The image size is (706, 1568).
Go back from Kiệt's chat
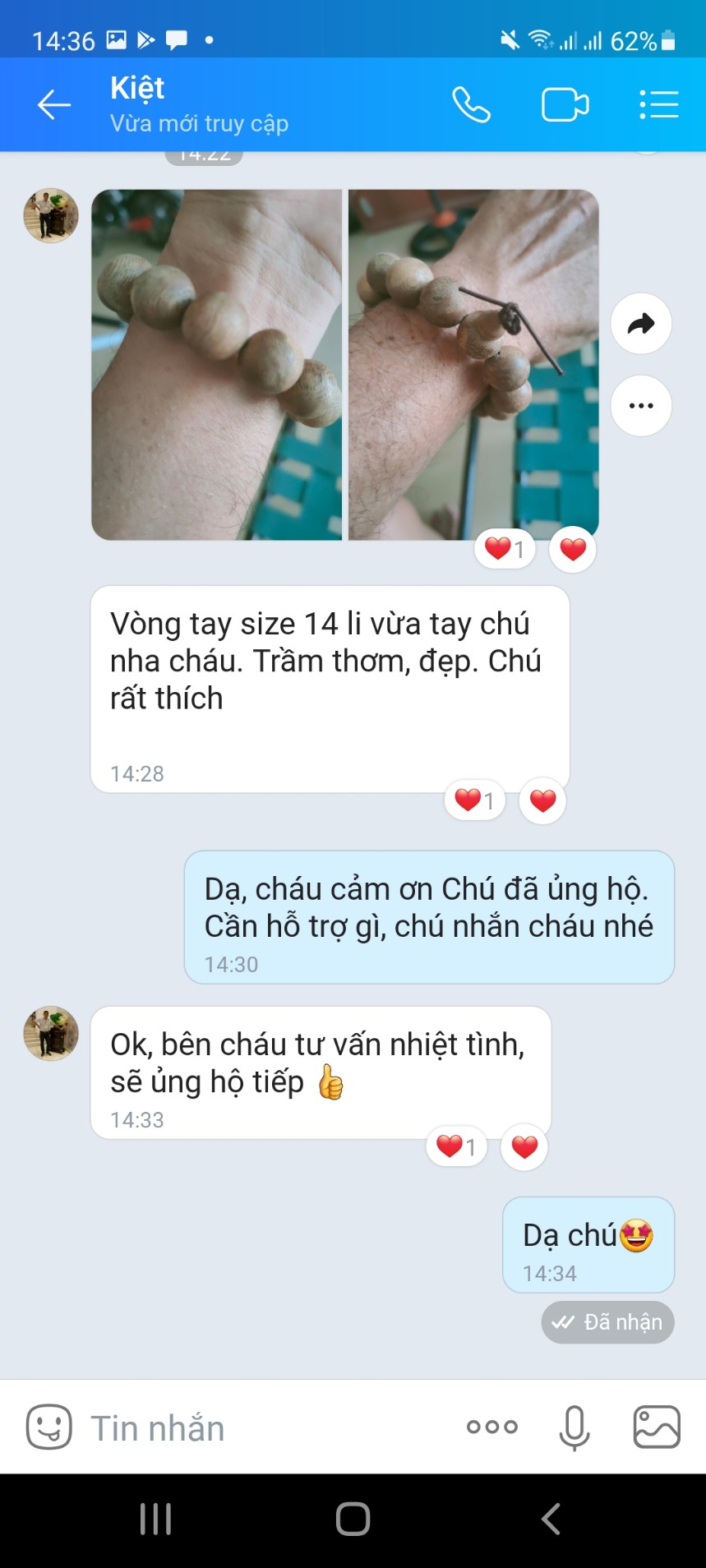54,105
